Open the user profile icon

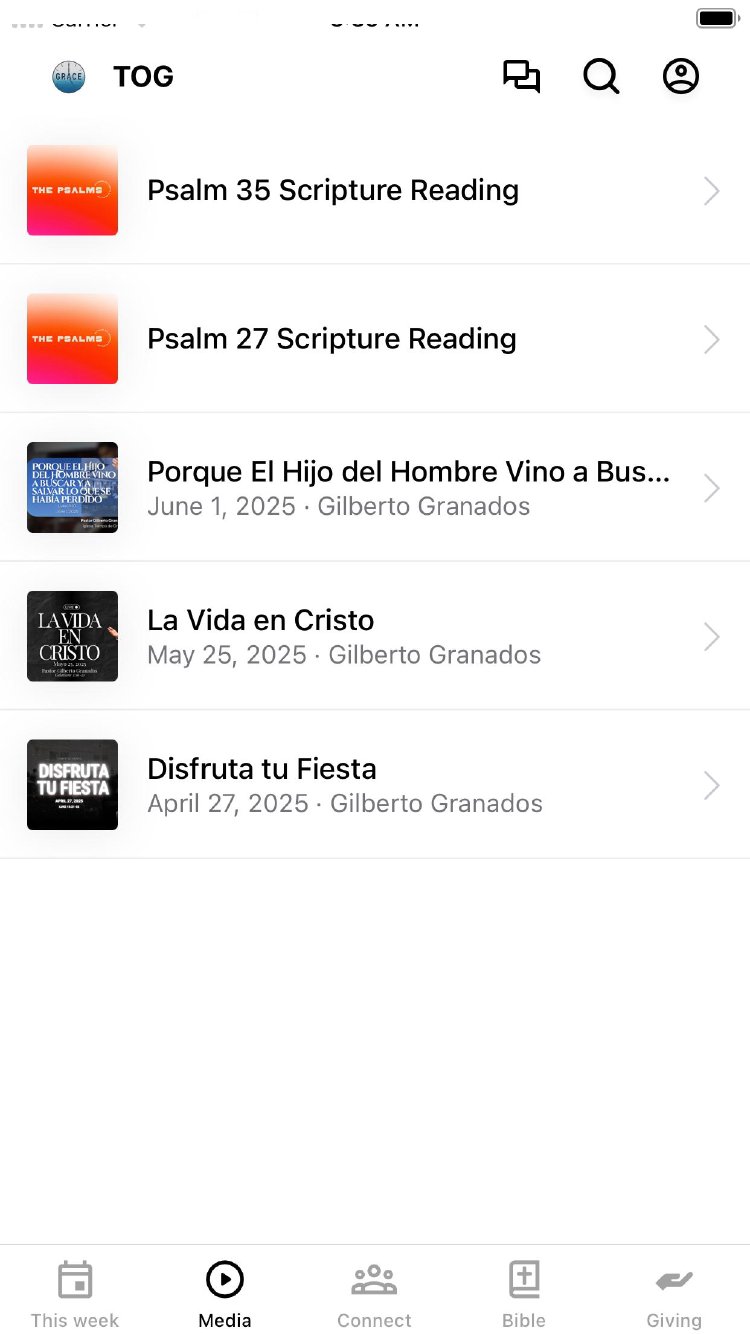[681, 77]
